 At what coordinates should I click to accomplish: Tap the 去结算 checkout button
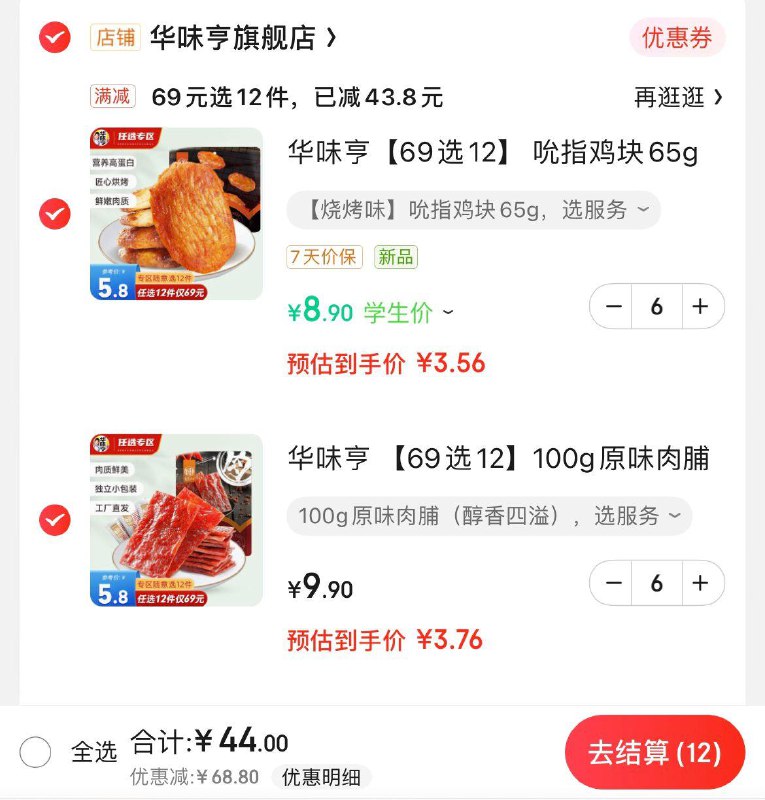[x=654, y=755]
